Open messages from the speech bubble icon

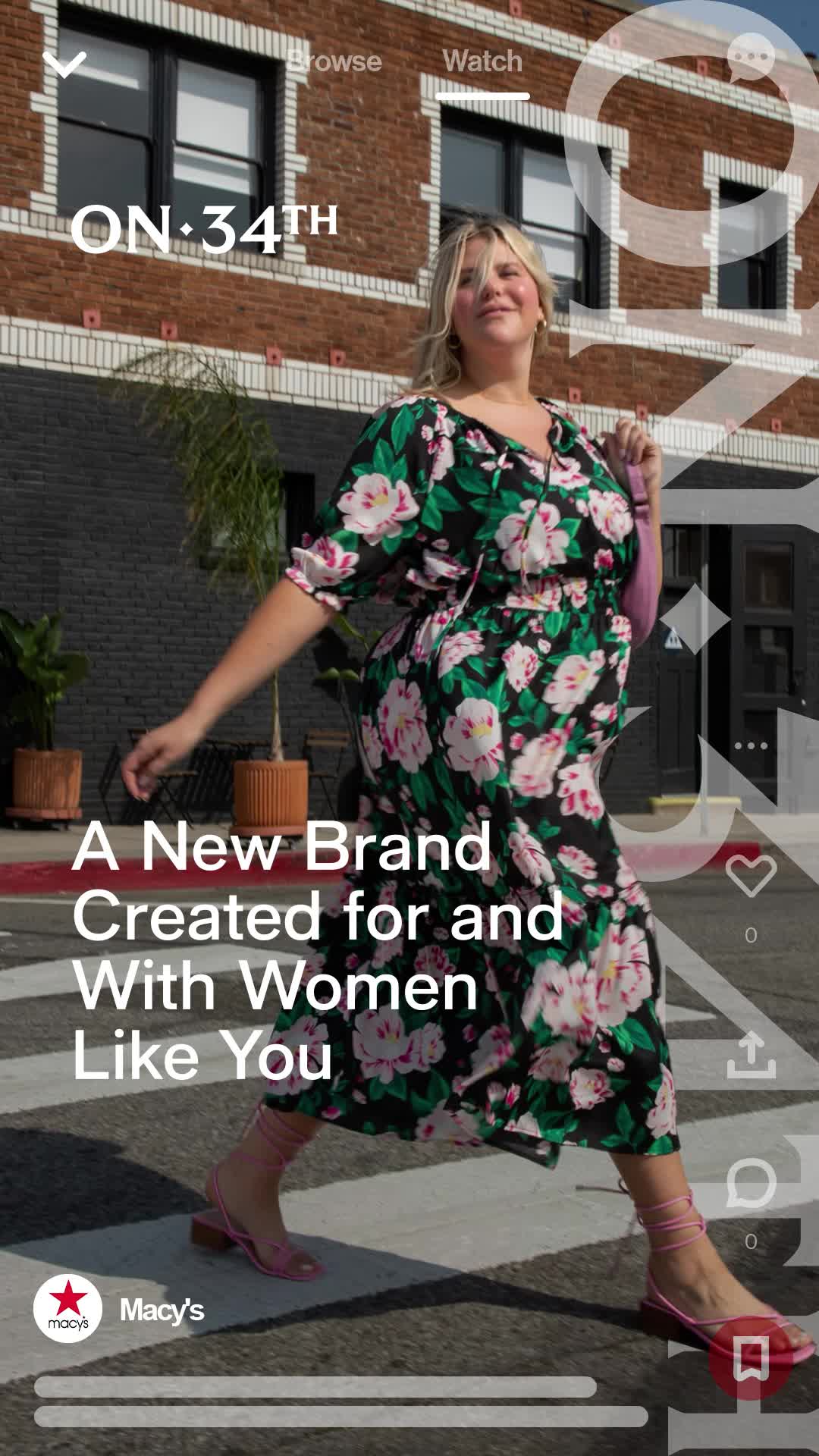751,58
